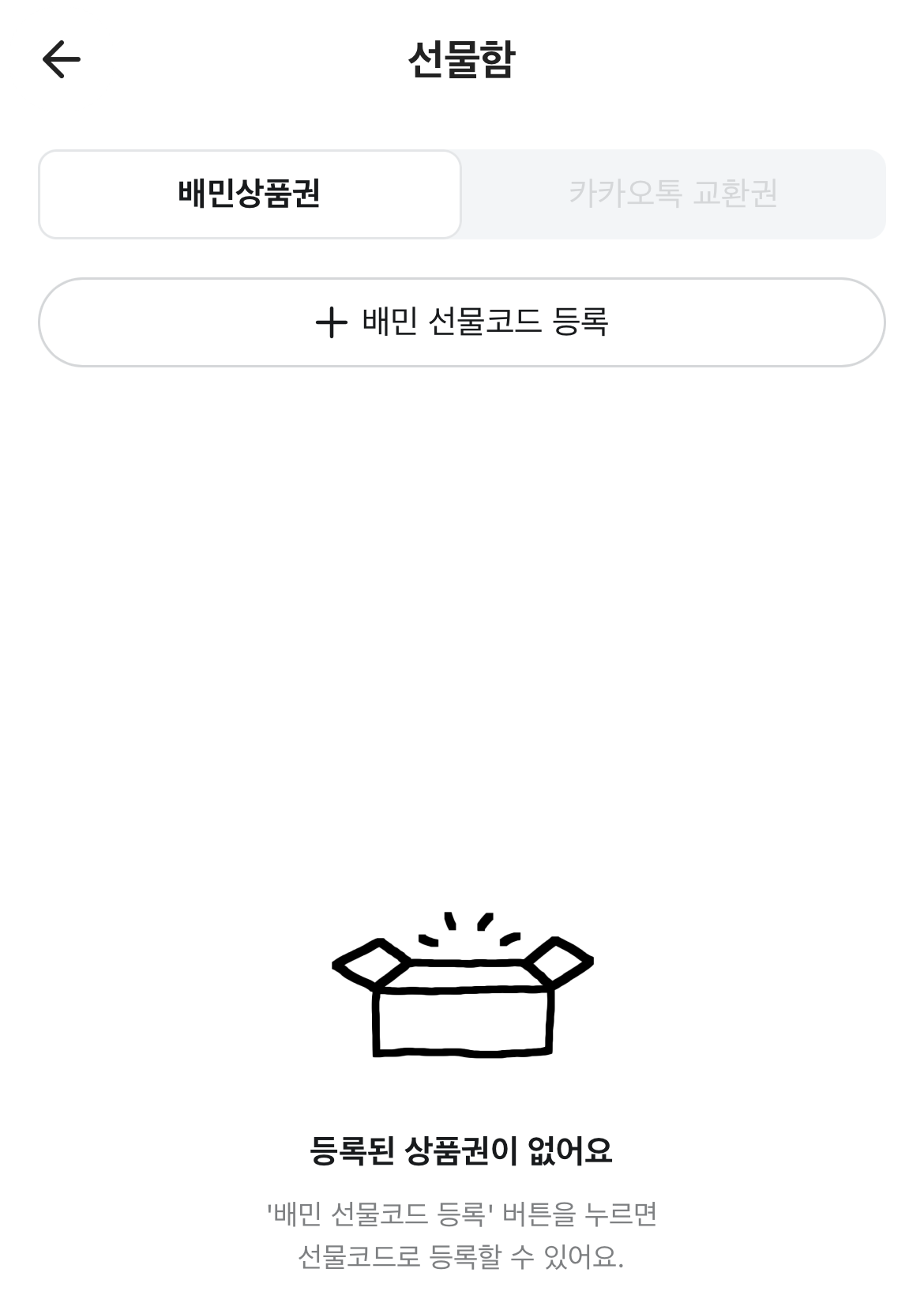Screen dimensions: 924x1299
Task: Select the 배민상품권 tab
Action: click(x=250, y=194)
